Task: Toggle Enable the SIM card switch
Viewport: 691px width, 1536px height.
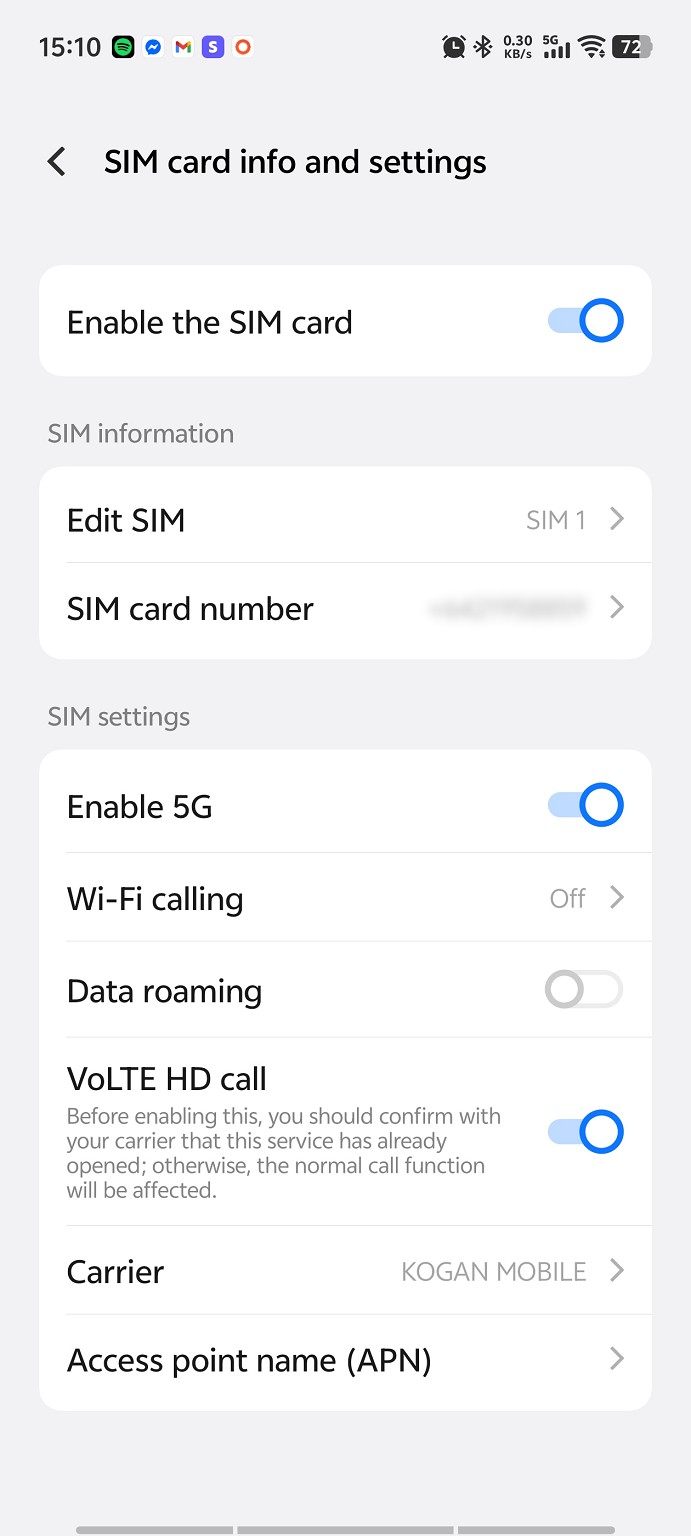Action: click(x=585, y=321)
